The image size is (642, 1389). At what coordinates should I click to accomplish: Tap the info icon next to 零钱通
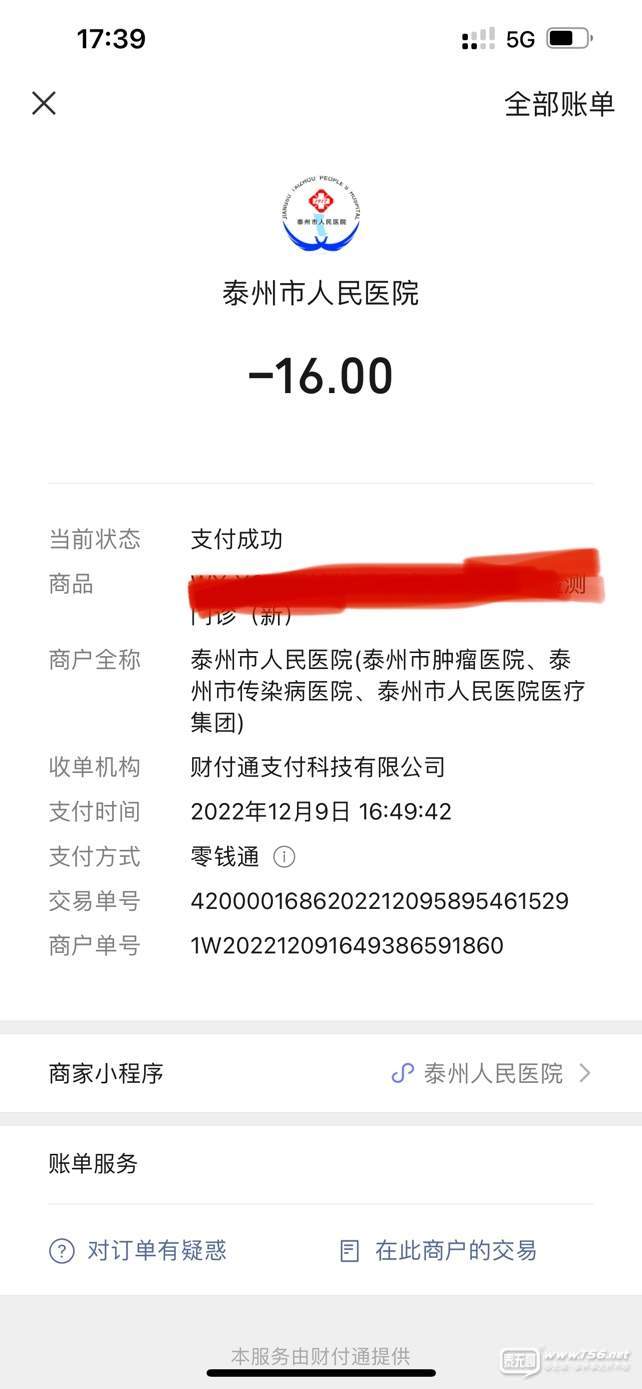[284, 857]
